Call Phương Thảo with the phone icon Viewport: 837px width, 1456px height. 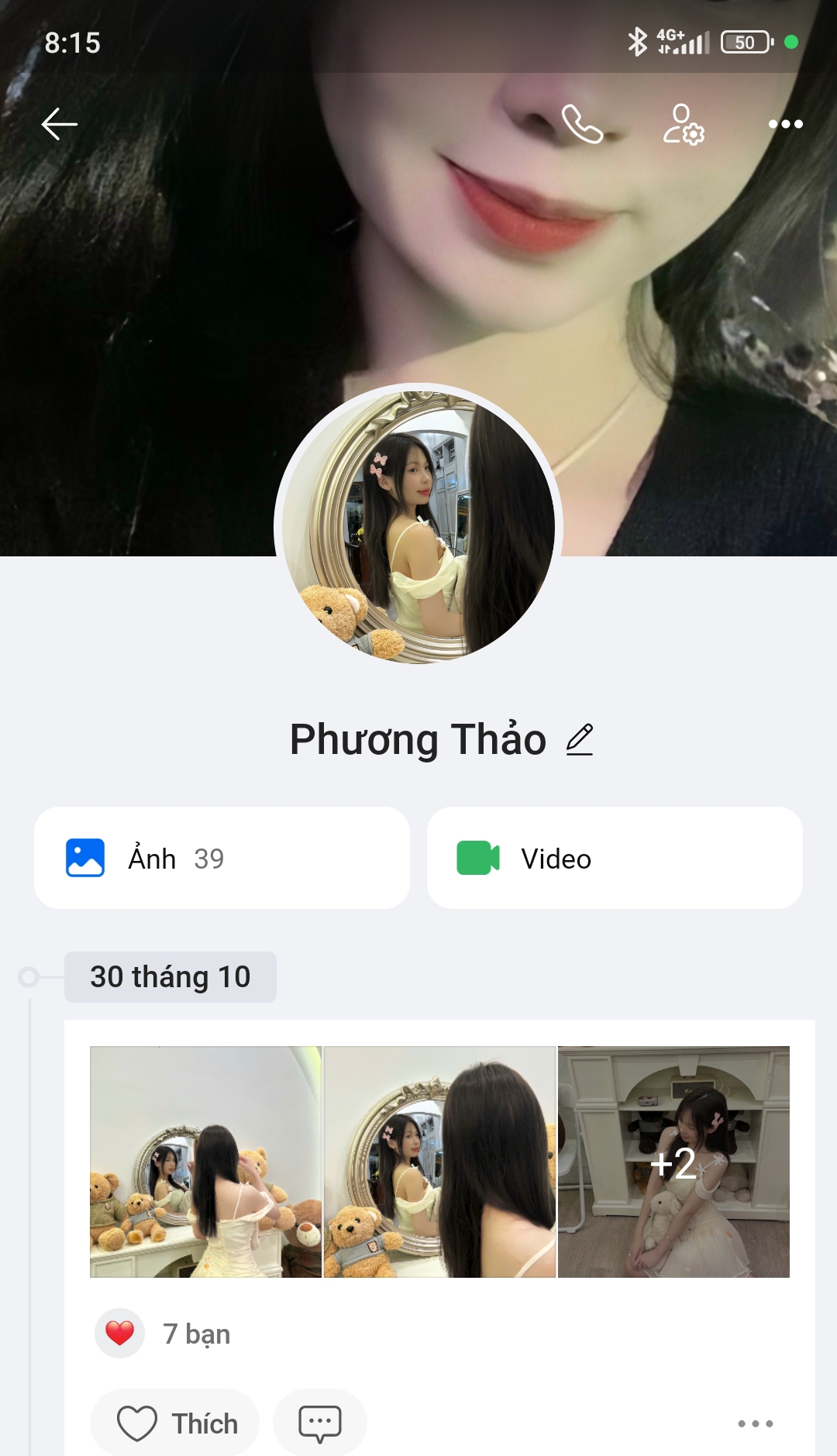coord(582,124)
